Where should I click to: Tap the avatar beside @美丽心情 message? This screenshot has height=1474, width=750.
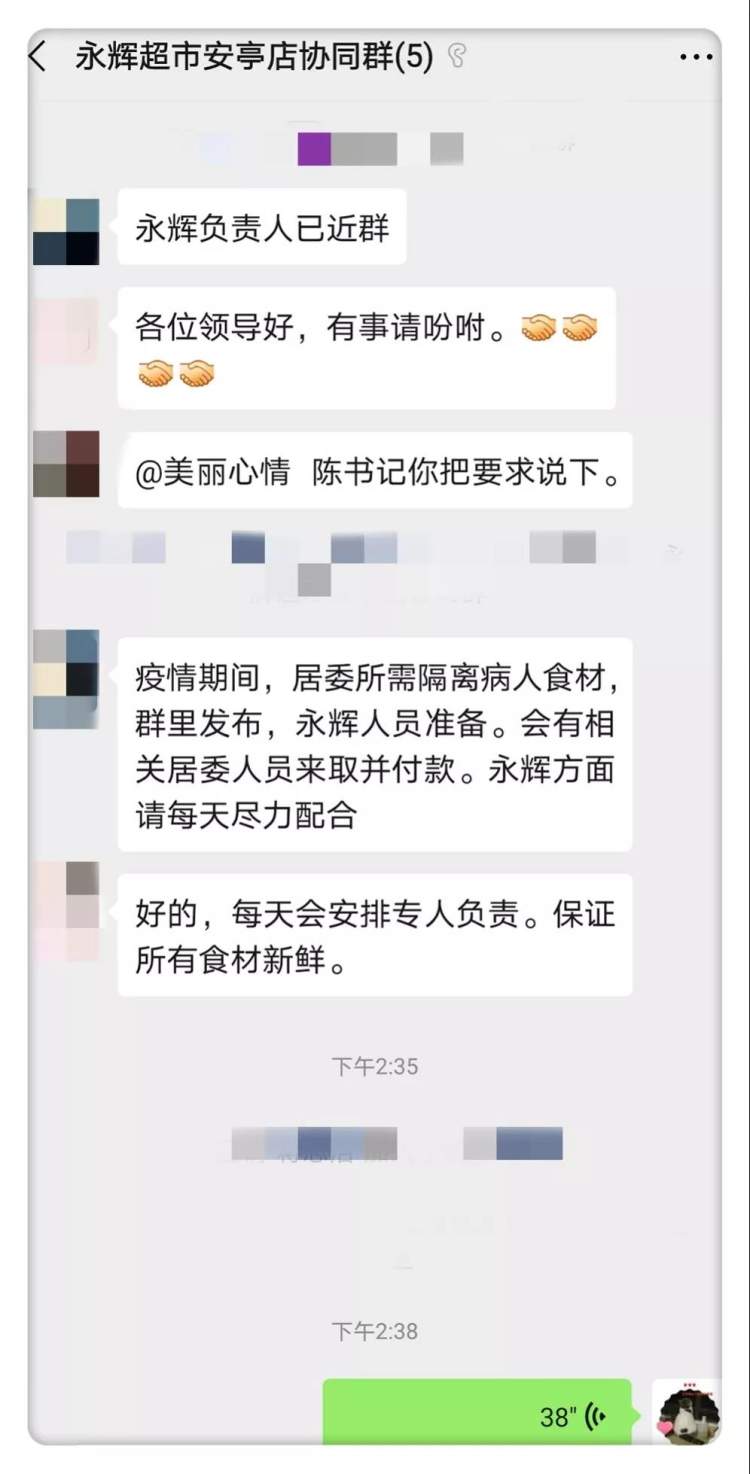(66, 464)
